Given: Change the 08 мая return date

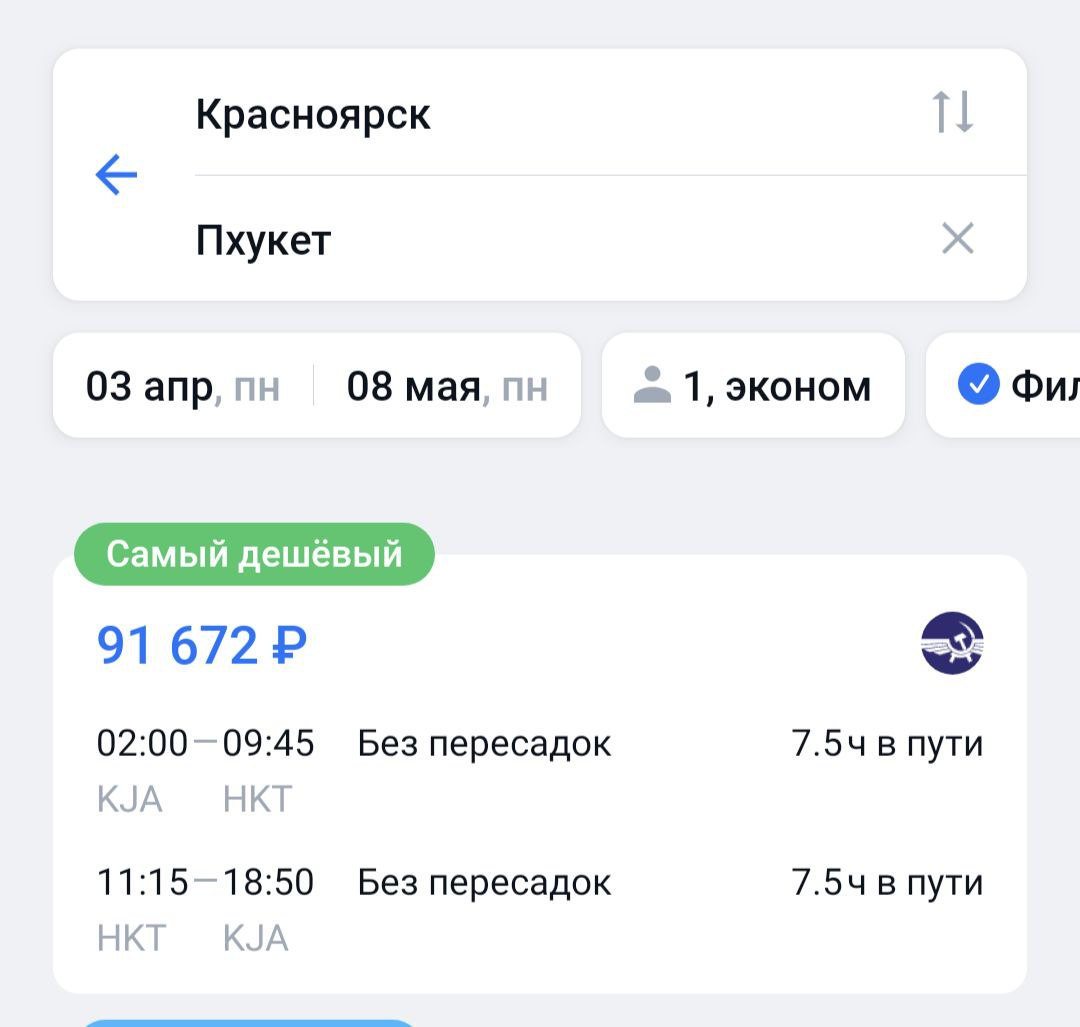Looking at the screenshot, I should point(446,386).
